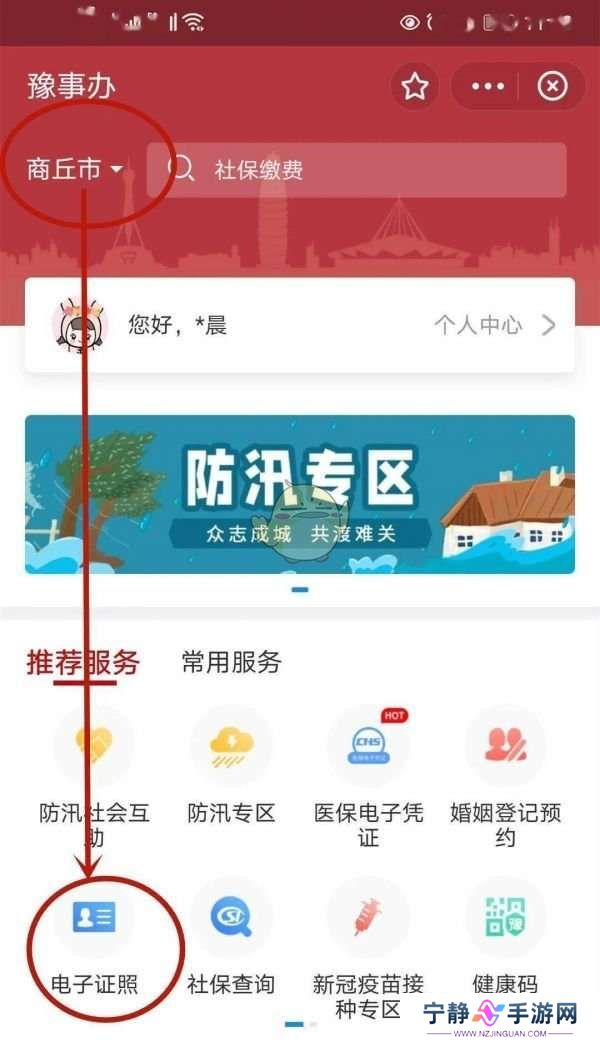Open 防汛社会互助 service

tap(94, 745)
